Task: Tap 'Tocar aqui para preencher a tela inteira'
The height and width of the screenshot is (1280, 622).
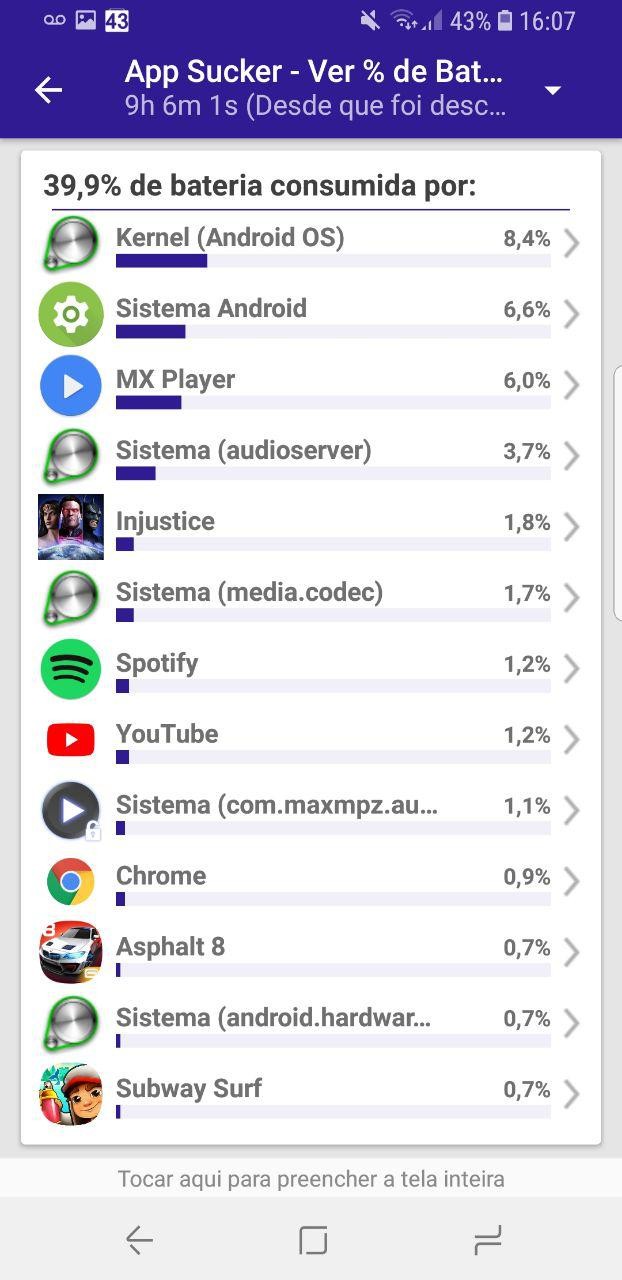Action: pyautogui.click(x=311, y=1179)
